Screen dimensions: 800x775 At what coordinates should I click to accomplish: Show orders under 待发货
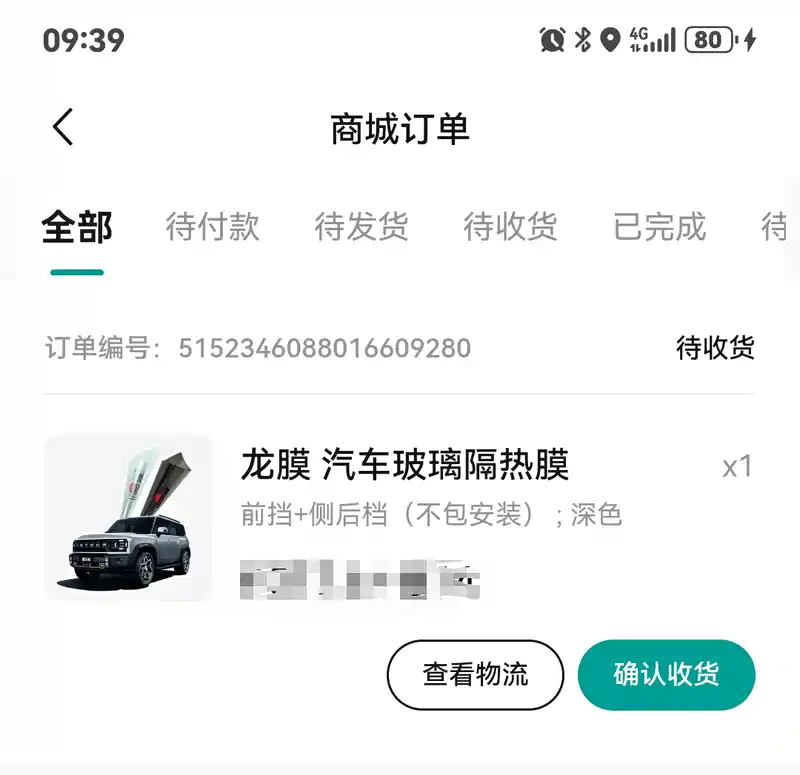(361, 227)
